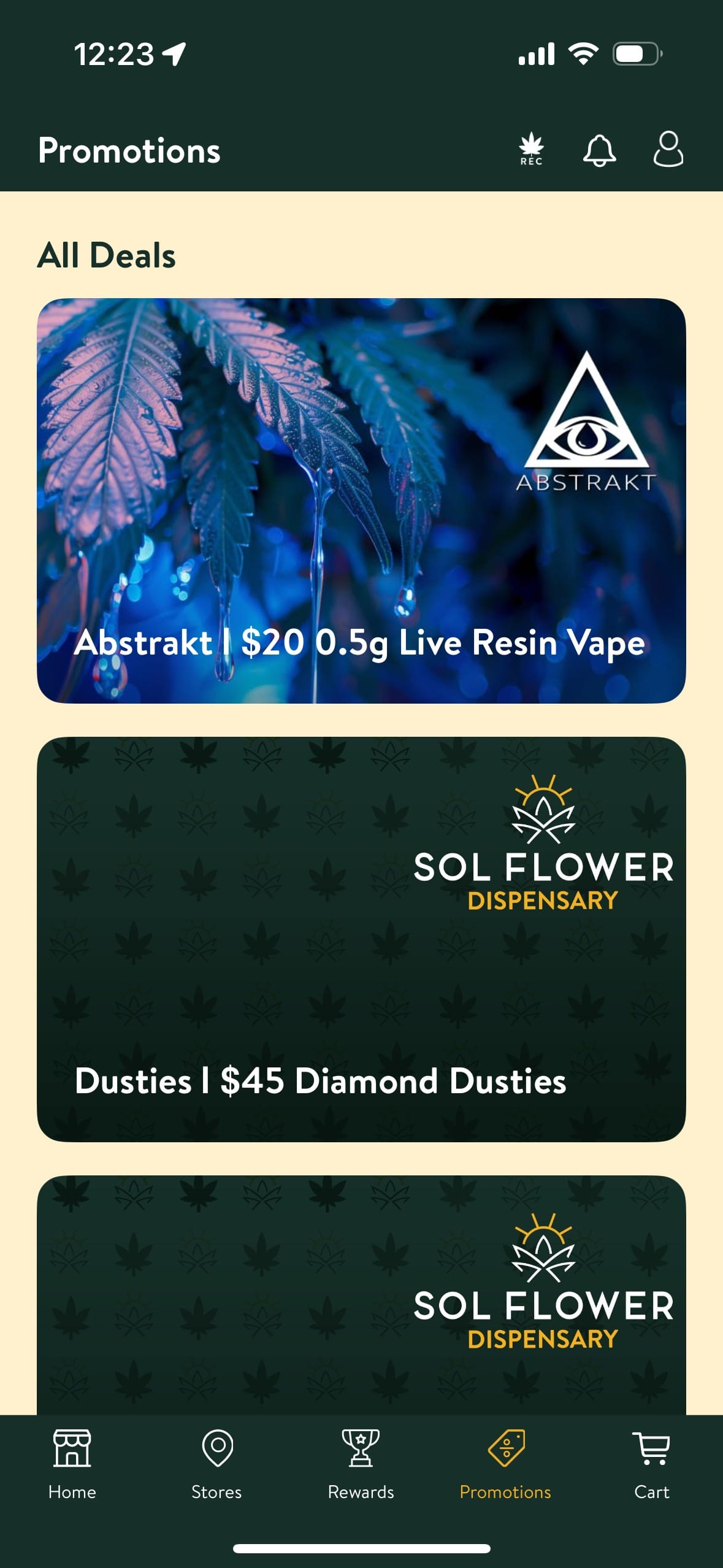Open the notifications bell
723x1568 pixels.
(x=599, y=150)
